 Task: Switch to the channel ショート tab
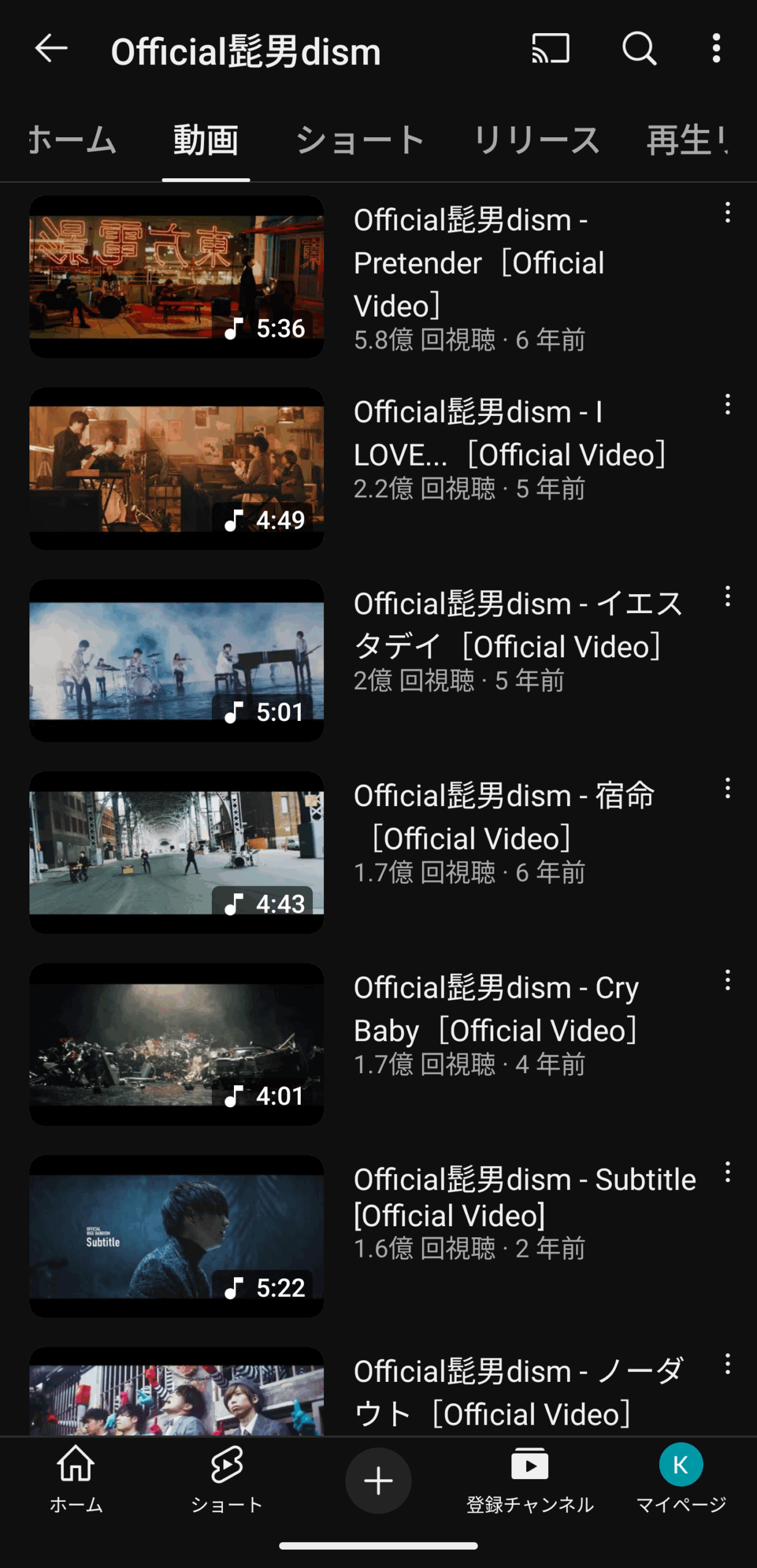click(x=360, y=140)
